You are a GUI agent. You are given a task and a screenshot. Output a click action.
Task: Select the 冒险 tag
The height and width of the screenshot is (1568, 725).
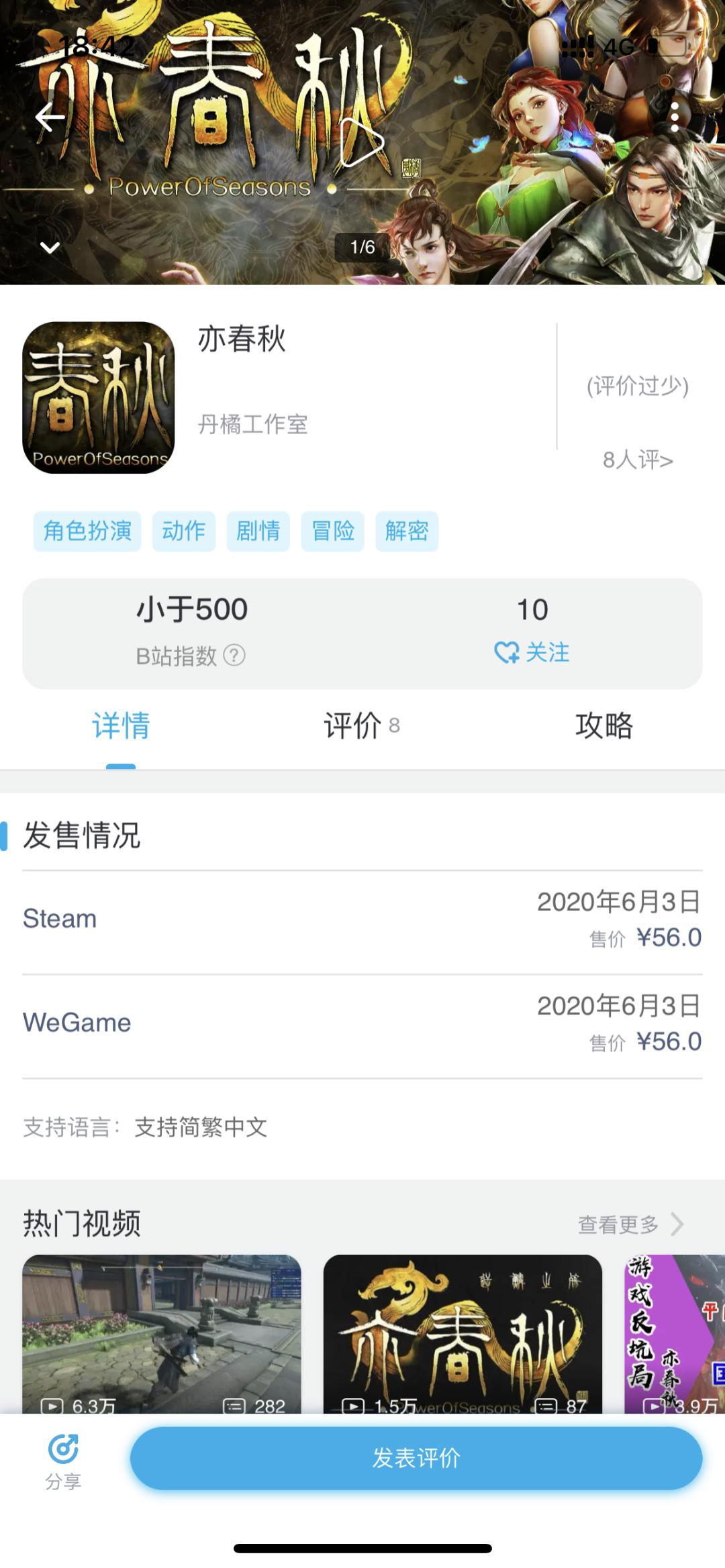click(x=332, y=531)
